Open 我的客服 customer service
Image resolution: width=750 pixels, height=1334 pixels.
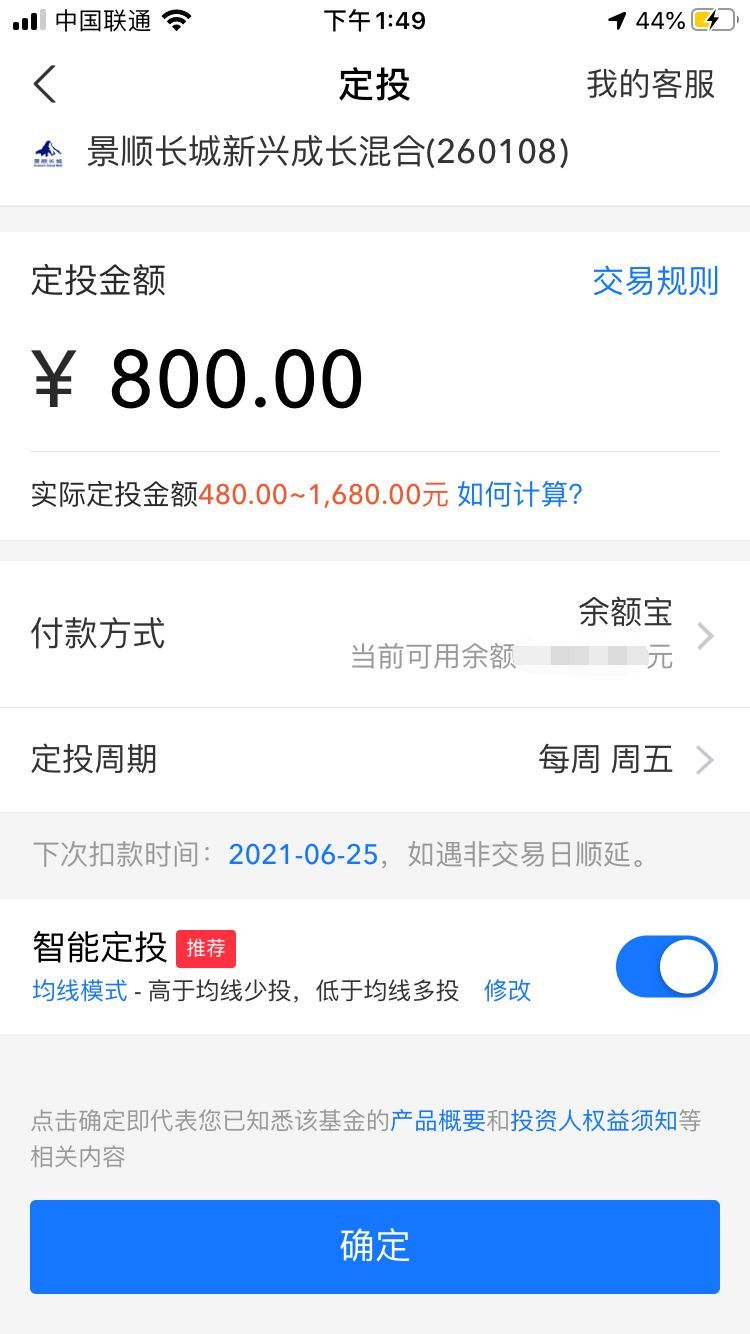tap(650, 84)
